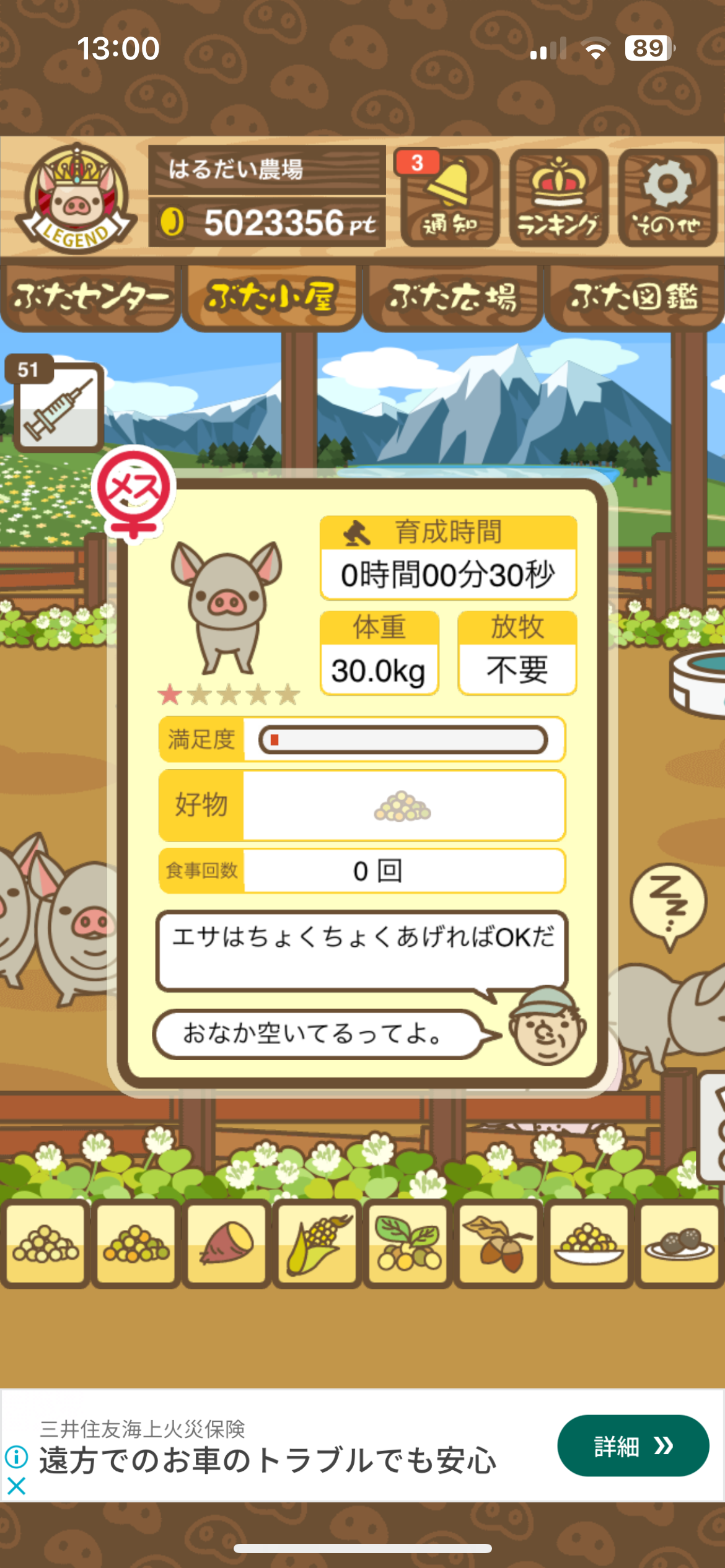Switch to the ぶたセンター tab
Viewport: 725px width, 1568px height.
(x=90, y=297)
